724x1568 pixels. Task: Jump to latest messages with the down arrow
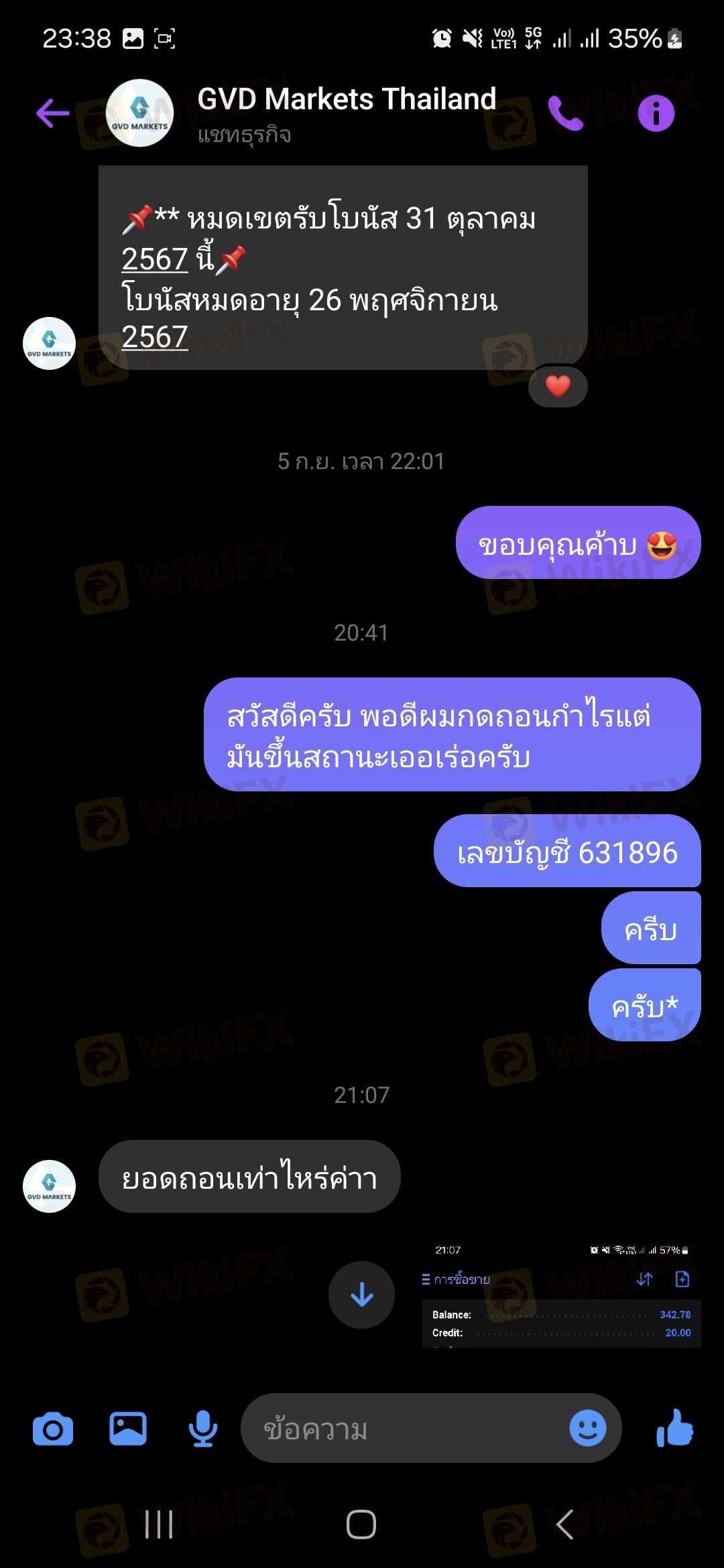(x=361, y=1295)
